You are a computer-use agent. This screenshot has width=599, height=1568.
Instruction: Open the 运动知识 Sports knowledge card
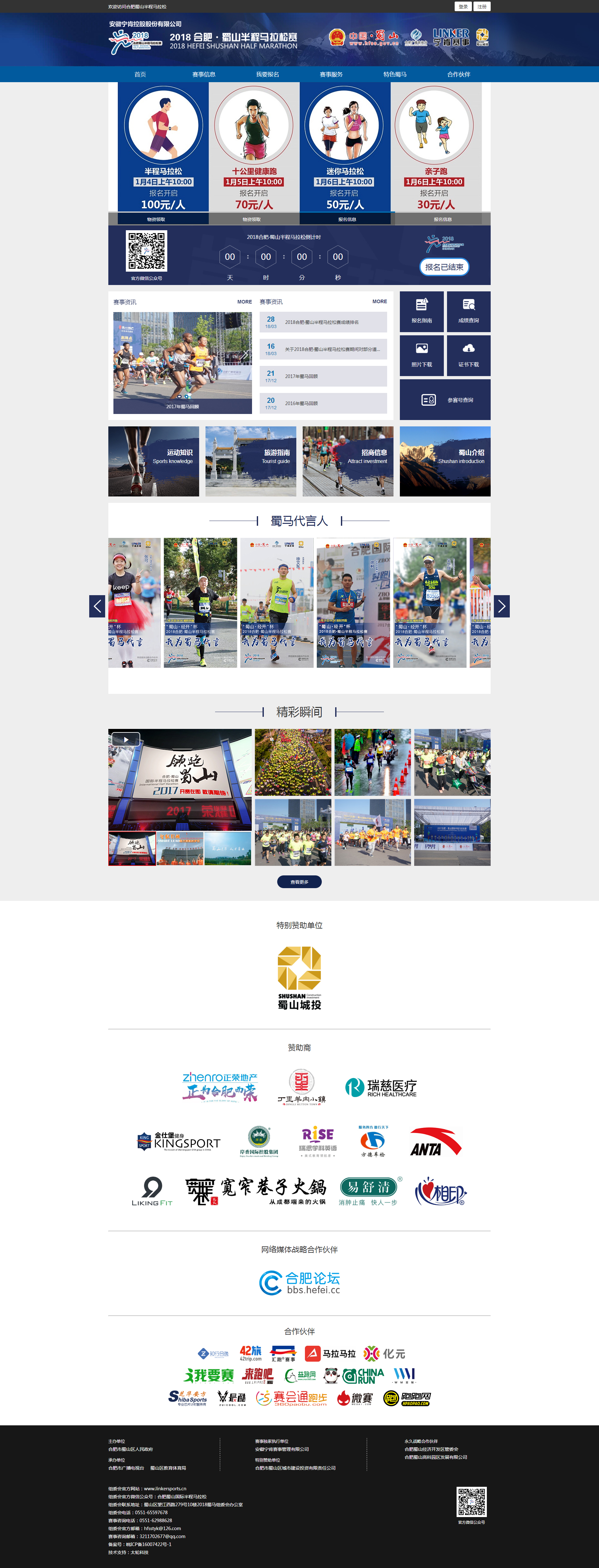point(153,461)
